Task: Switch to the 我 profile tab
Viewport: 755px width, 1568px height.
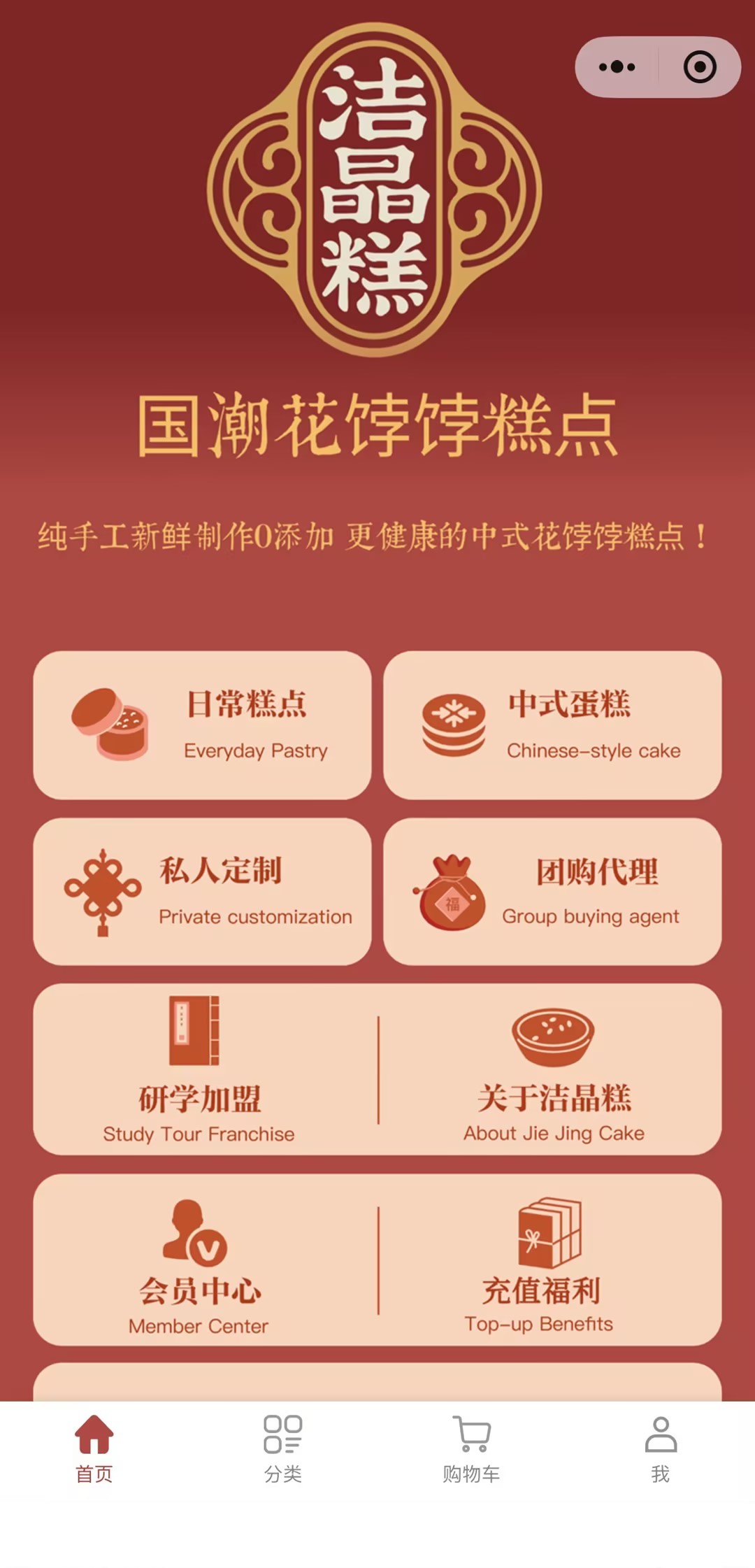Action: [x=661, y=1449]
